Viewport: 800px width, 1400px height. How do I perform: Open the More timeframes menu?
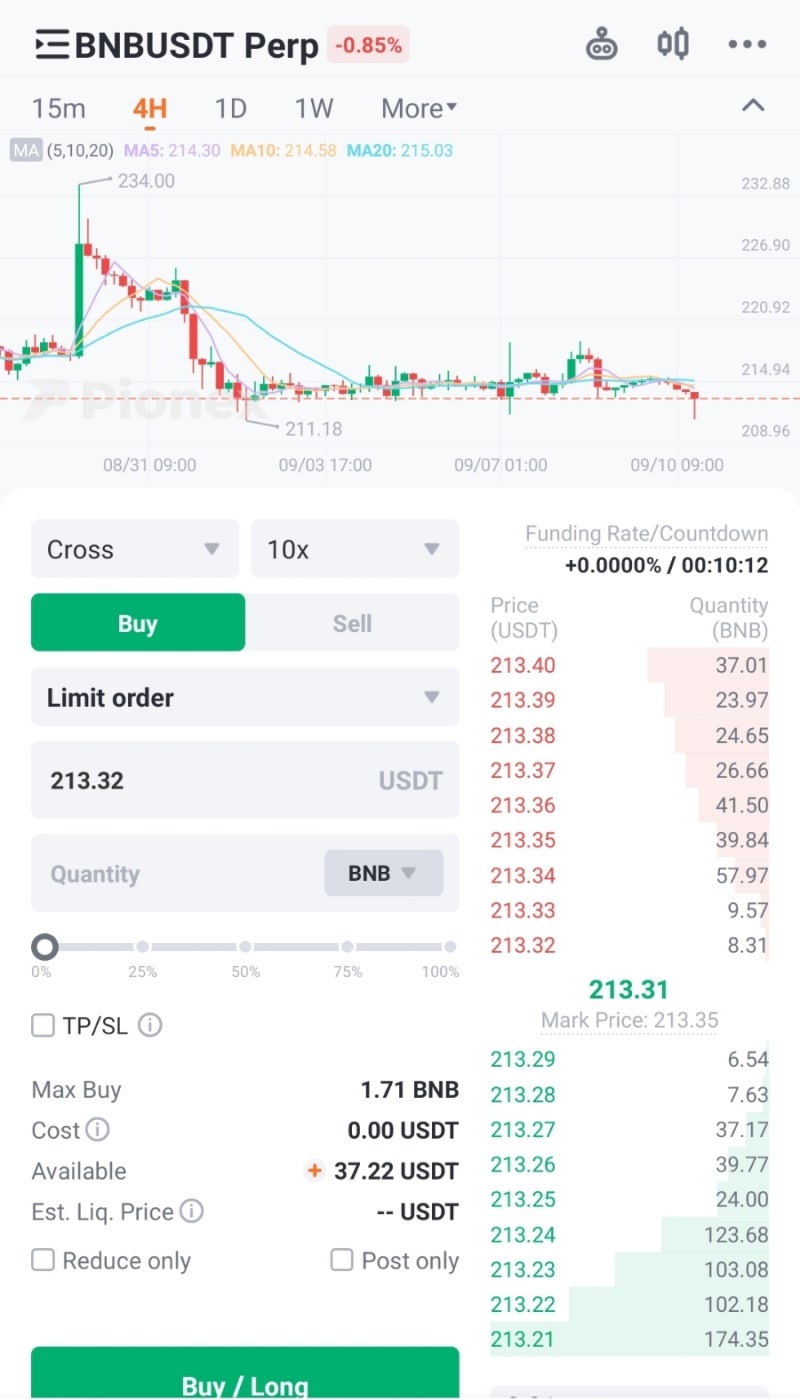pyautogui.click(x=417, y=108)
